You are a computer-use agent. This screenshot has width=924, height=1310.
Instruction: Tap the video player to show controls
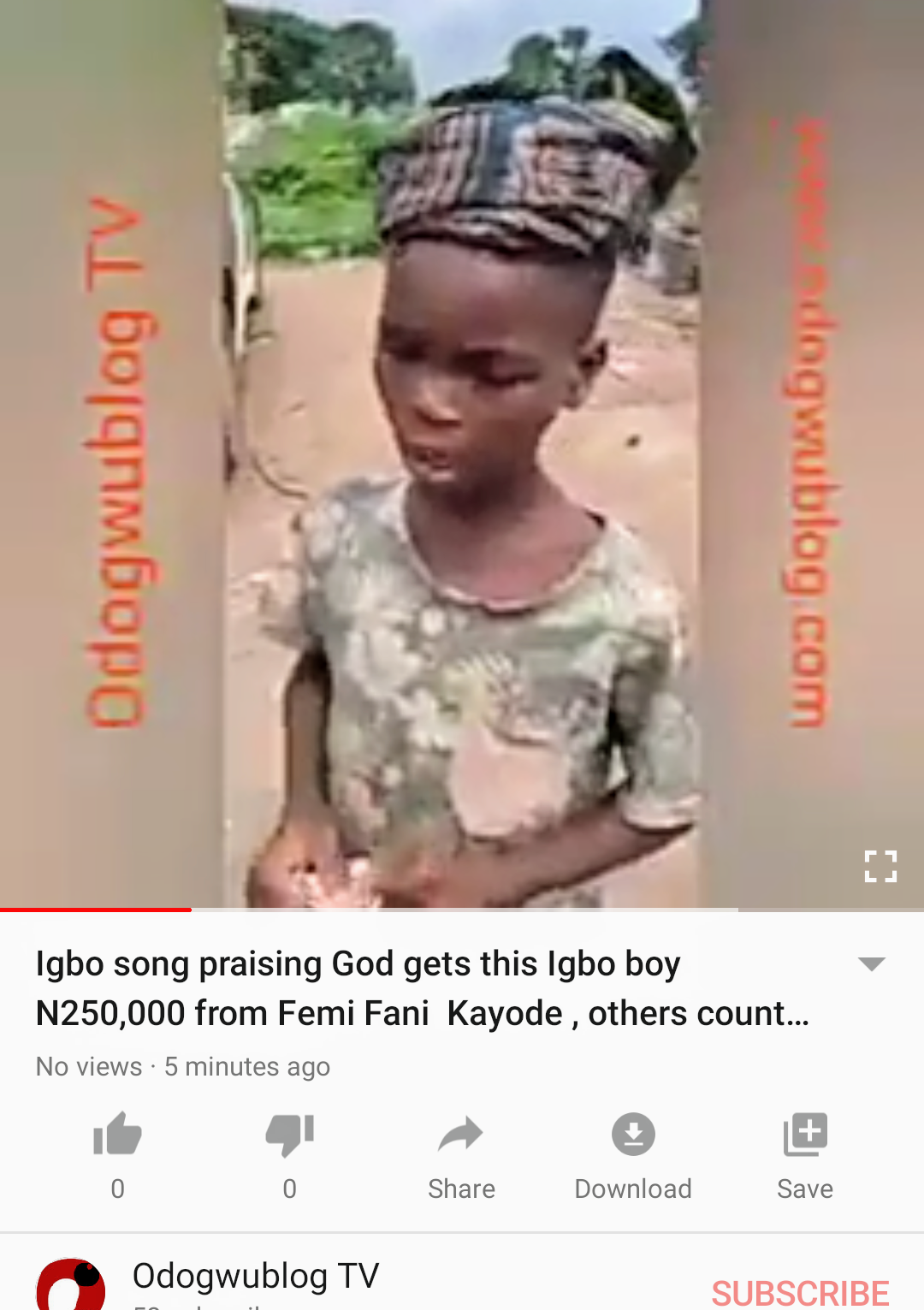pyautogui.click(x=462, y=453)
